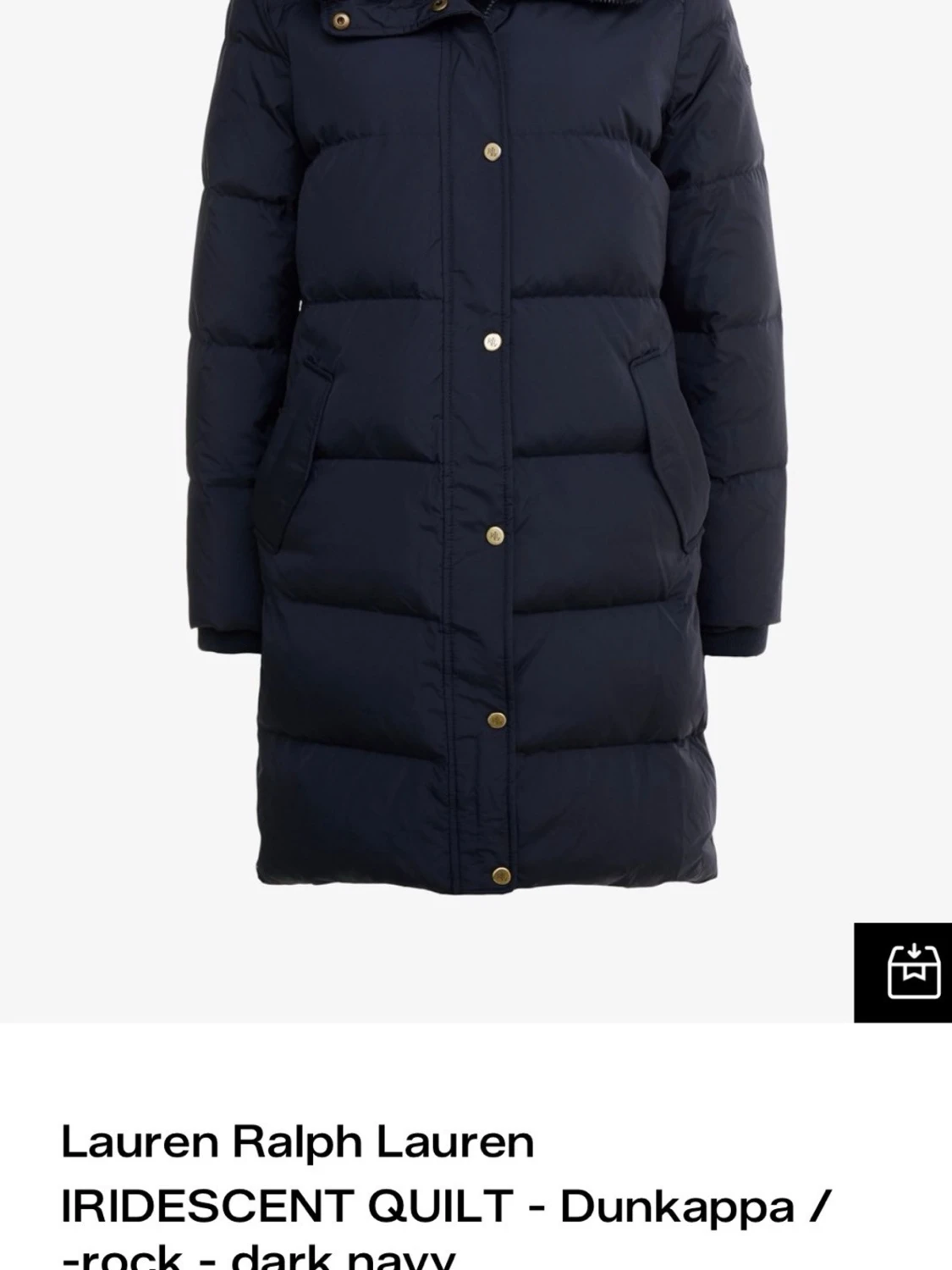View the down jacket picture fullscreen
The height and width of the screenshot is (1270, 952).
(476, 508)
